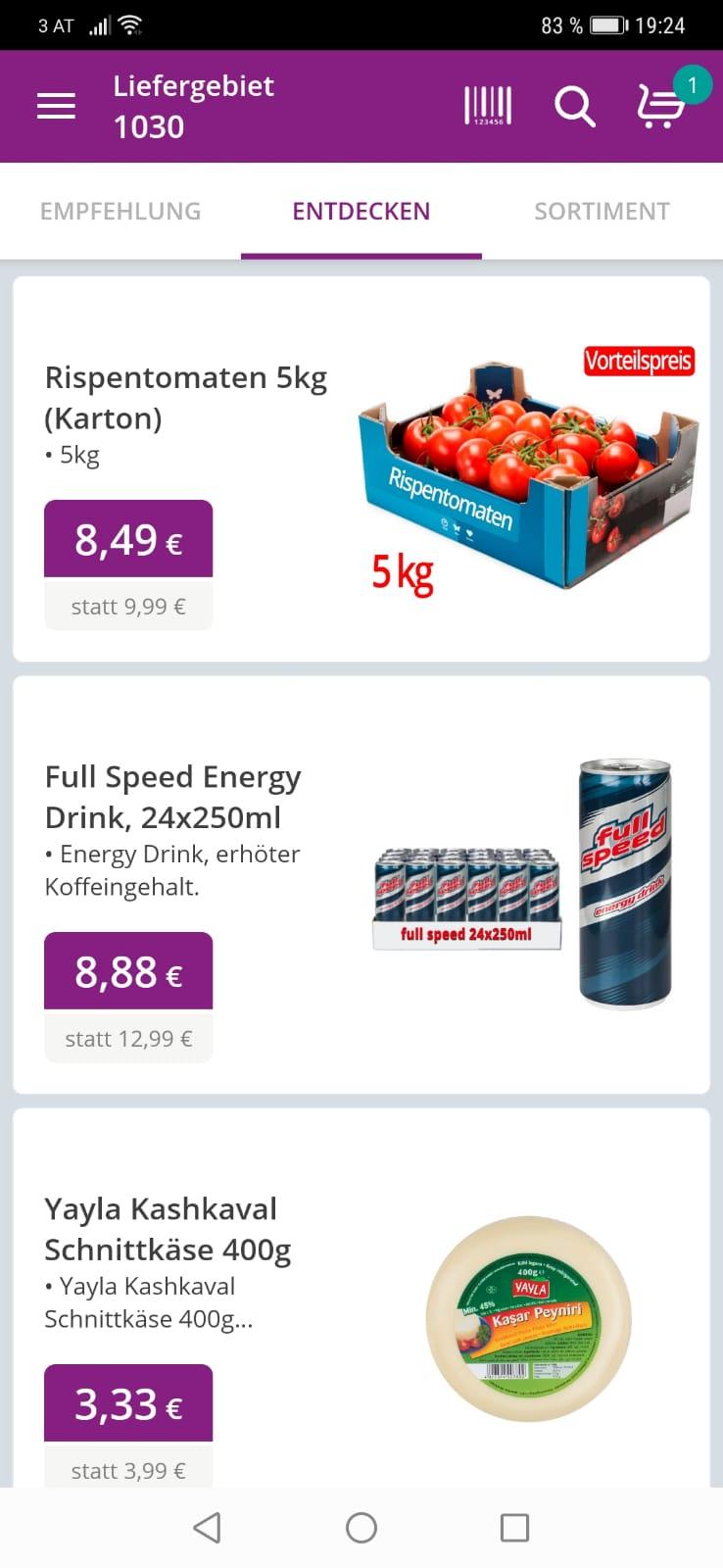Return to the phone home screen
Viewport: 723px width, 1568px height.
pyautogui.click(x=361, y=1527)
